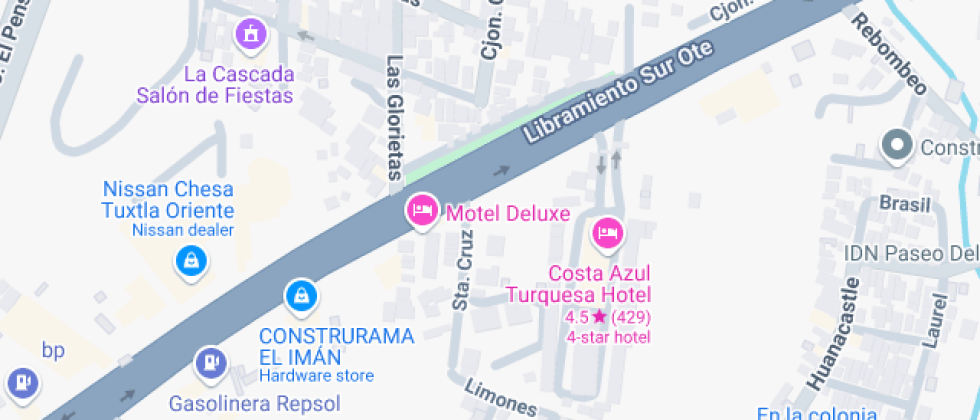The height and width of the screenshot is (420, 980).
Task: Select the Gasolinera Repsol marker
Action: pos(209,361)
